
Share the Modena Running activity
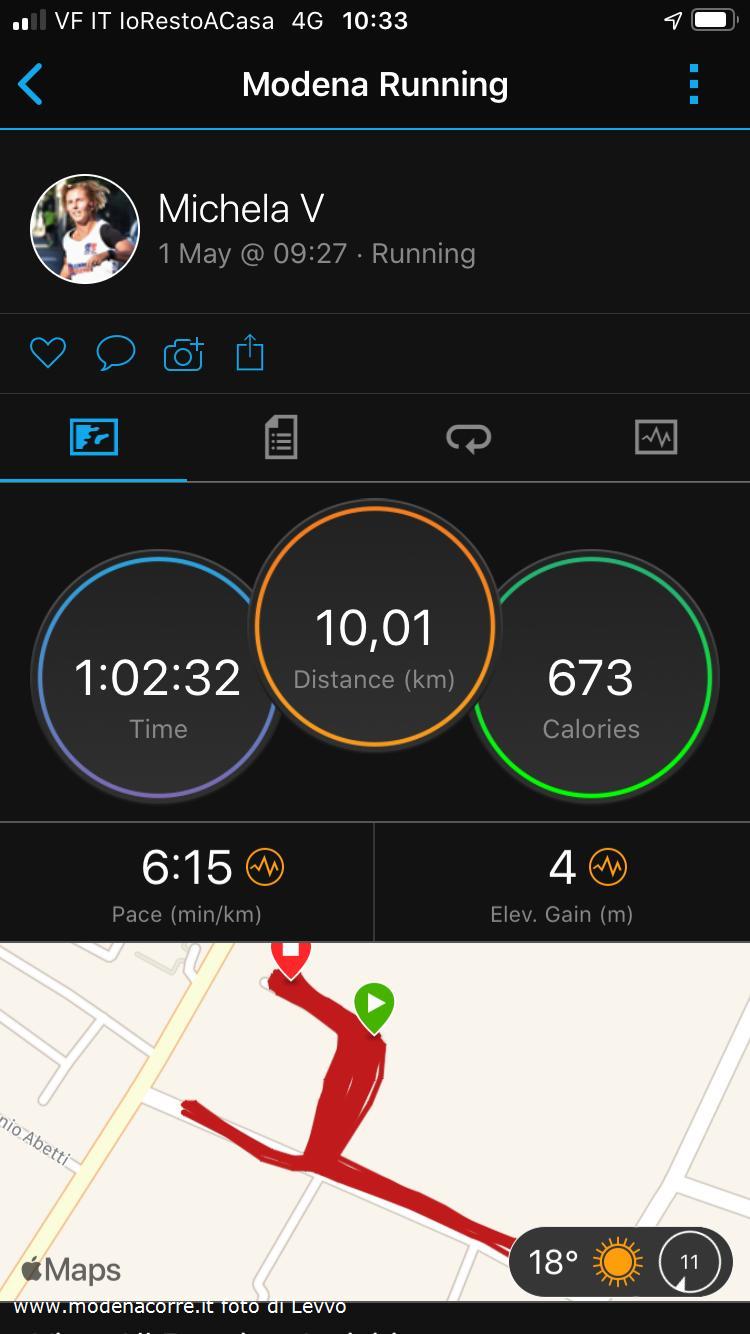coord(250,353)
